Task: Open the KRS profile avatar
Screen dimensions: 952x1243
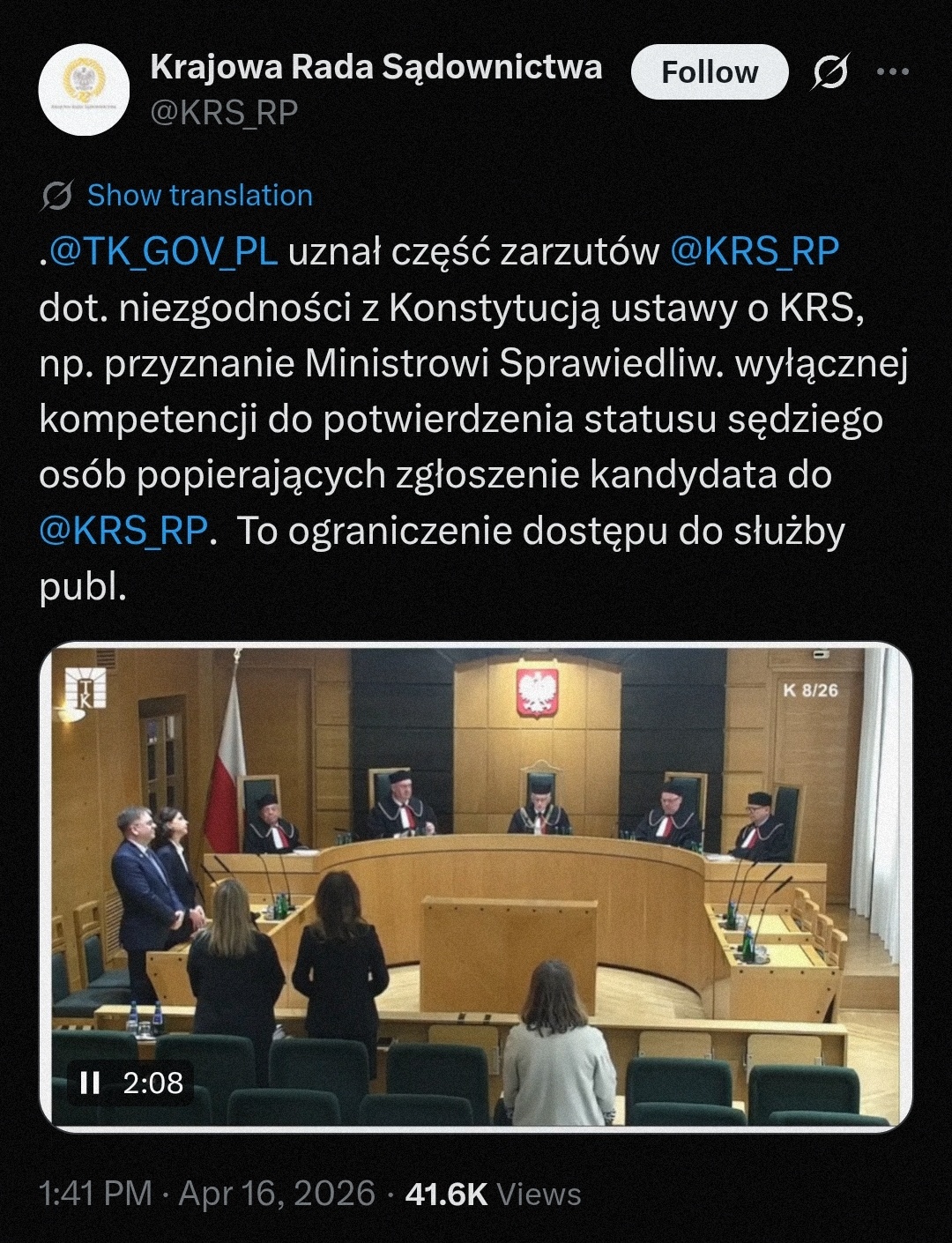Action: [84, 89]
